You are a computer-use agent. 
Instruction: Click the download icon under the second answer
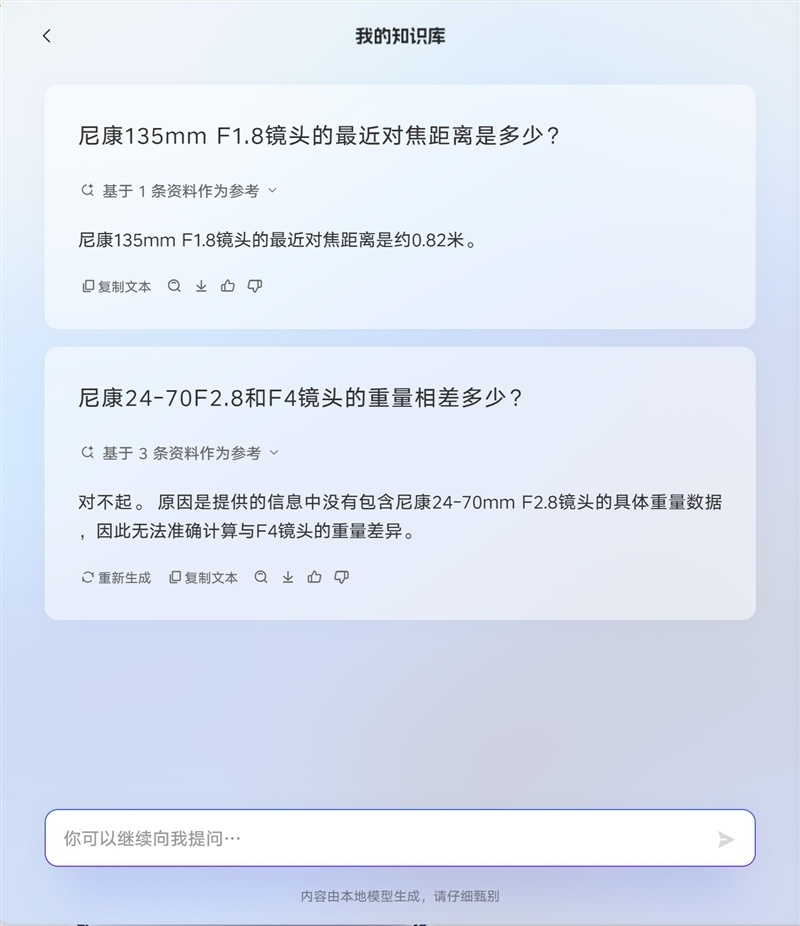(x=287, y=577)
